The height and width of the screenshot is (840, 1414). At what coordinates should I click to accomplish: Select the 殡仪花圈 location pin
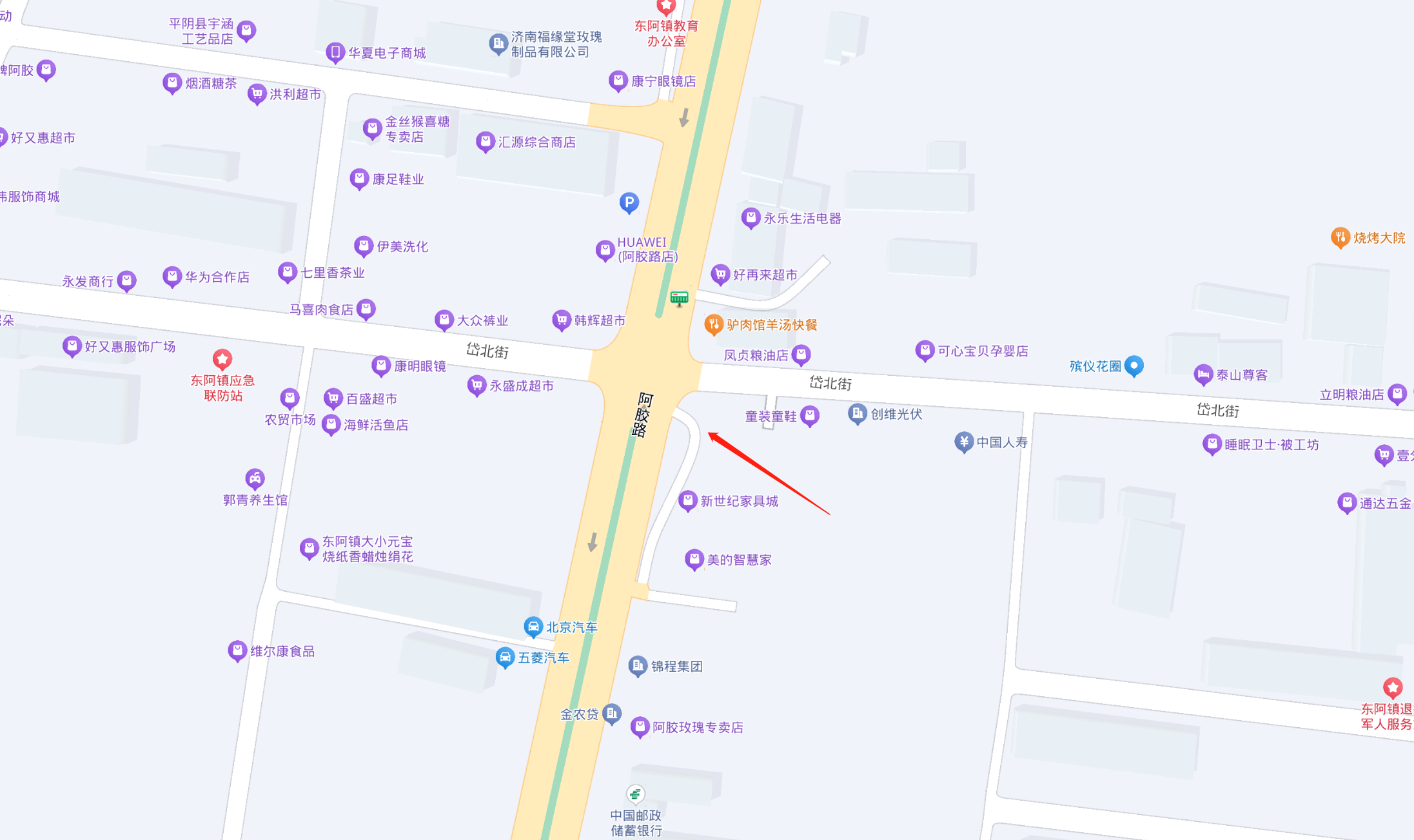pos(1134,366)
